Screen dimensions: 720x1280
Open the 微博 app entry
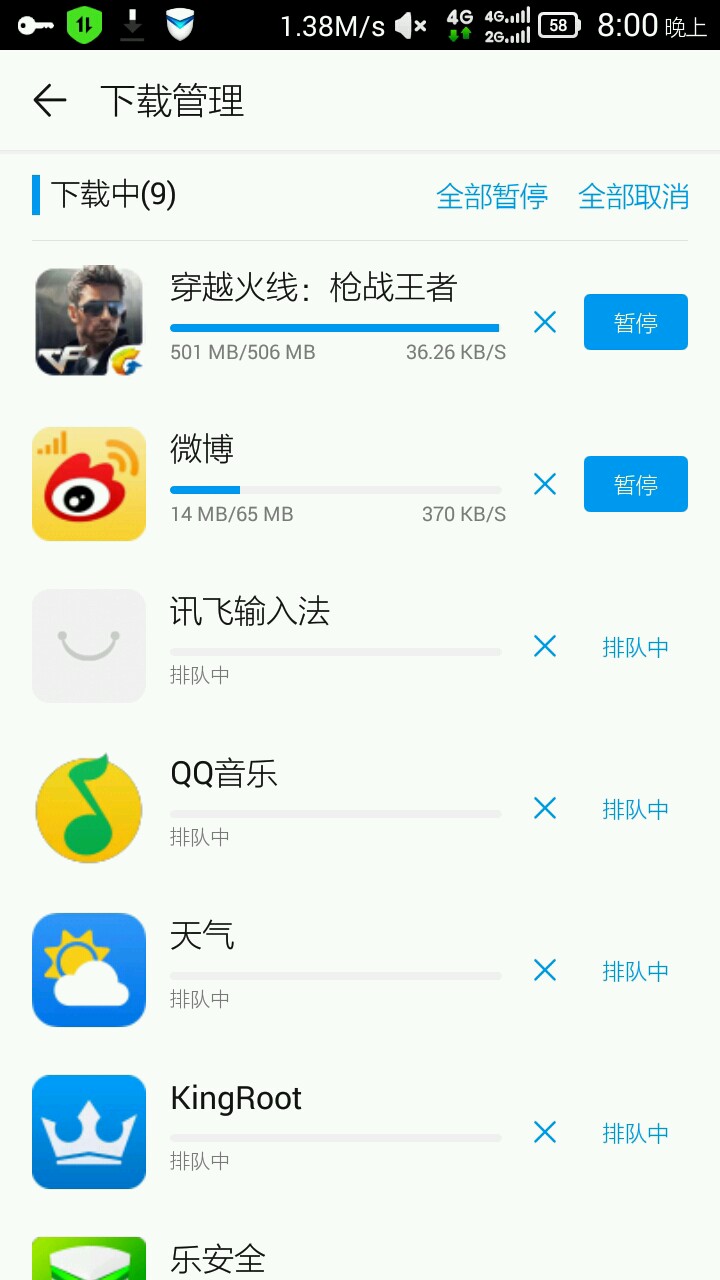(x=89, y=484)
